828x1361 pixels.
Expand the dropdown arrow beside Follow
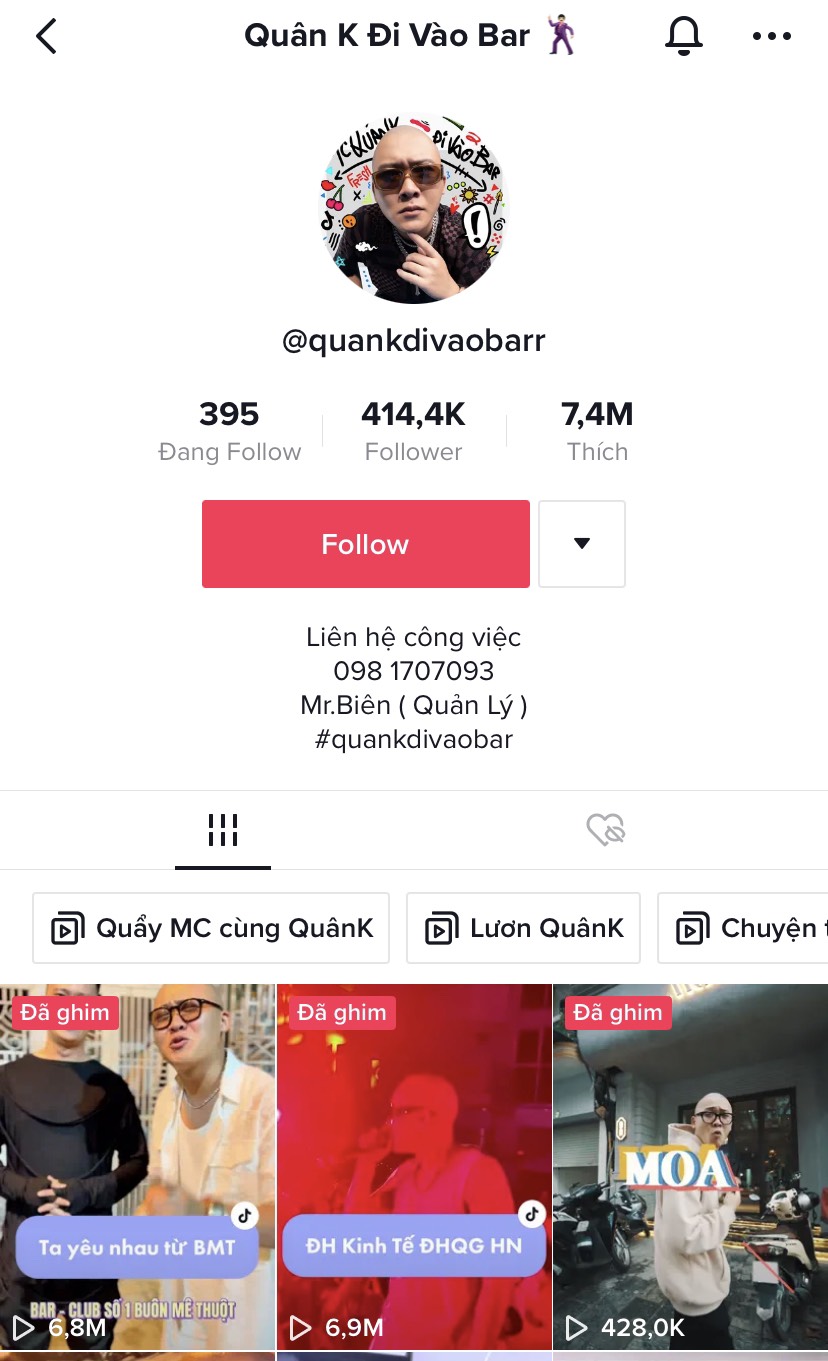582,544
